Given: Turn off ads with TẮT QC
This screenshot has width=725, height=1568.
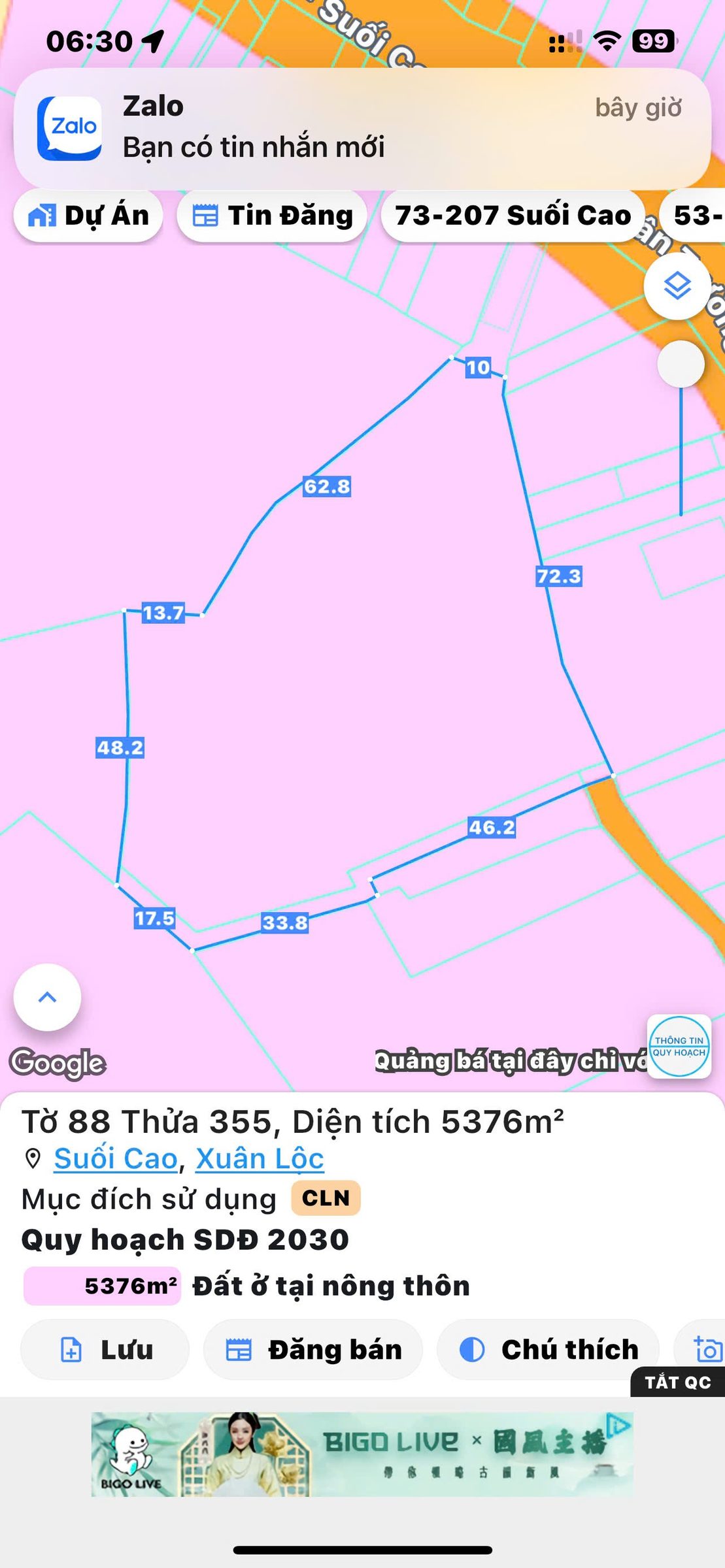Looking at the screenshot, I should [678, 1382].
